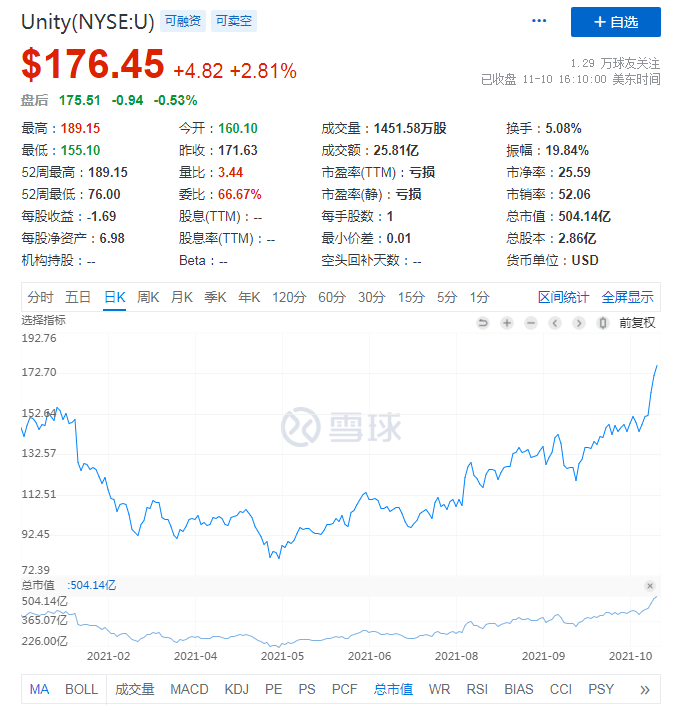Switch to the 成交量 indicator
The height and width of the screenshot is (715, 677).
(x=135, y=689)
